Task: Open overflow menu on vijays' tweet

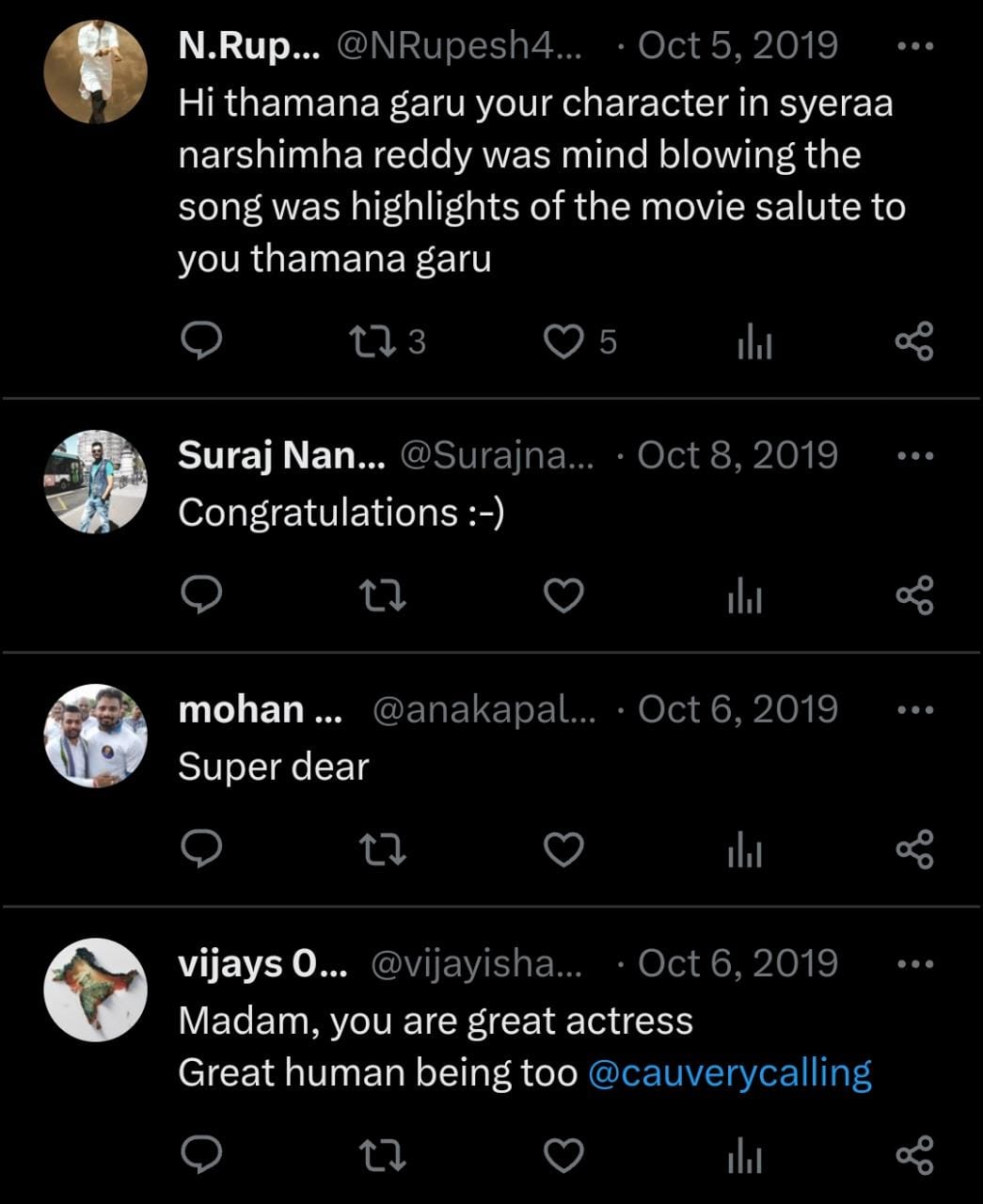Action: 914,964
